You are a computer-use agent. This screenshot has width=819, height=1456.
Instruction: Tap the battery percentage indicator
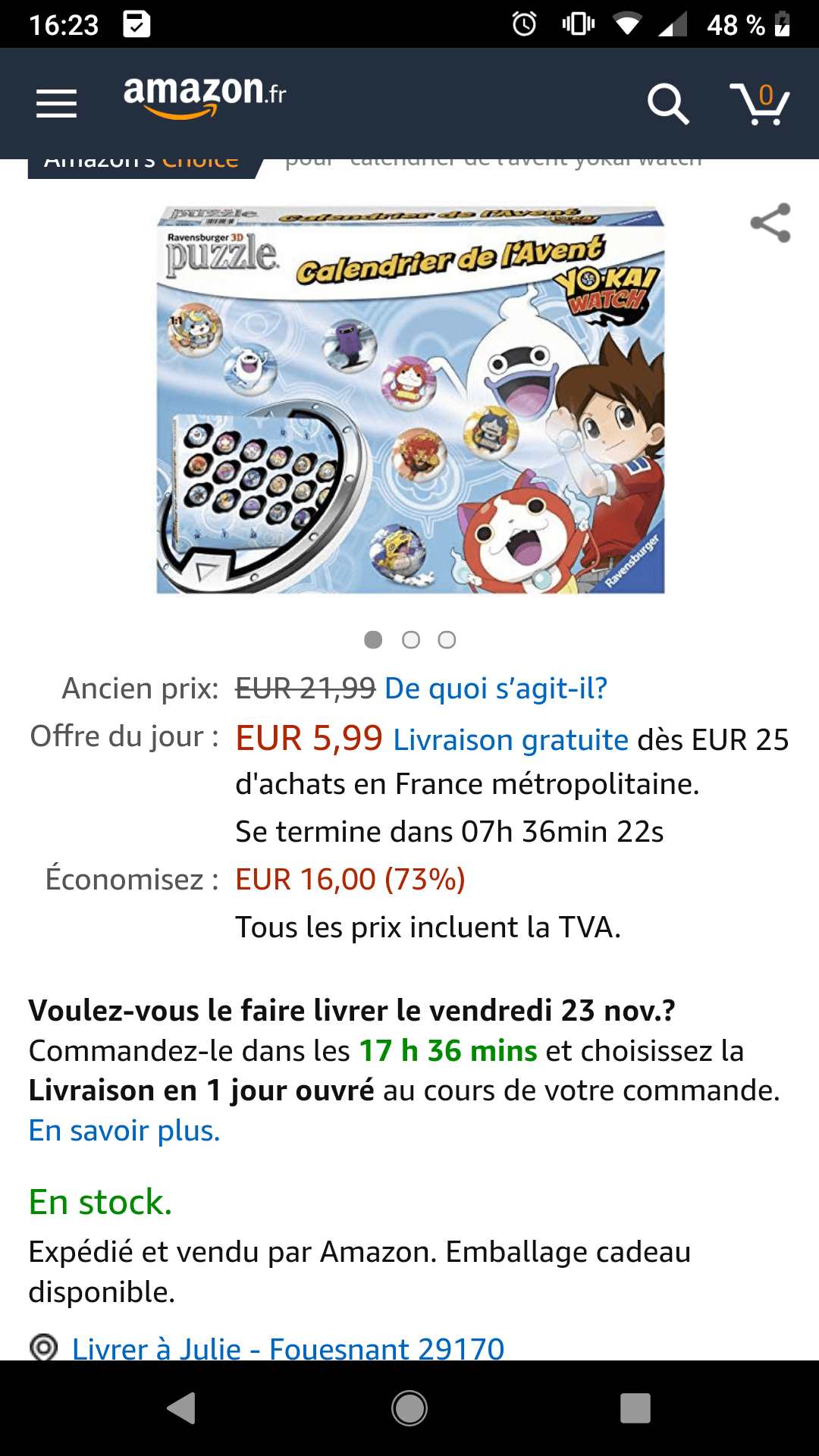click(735, 25)
